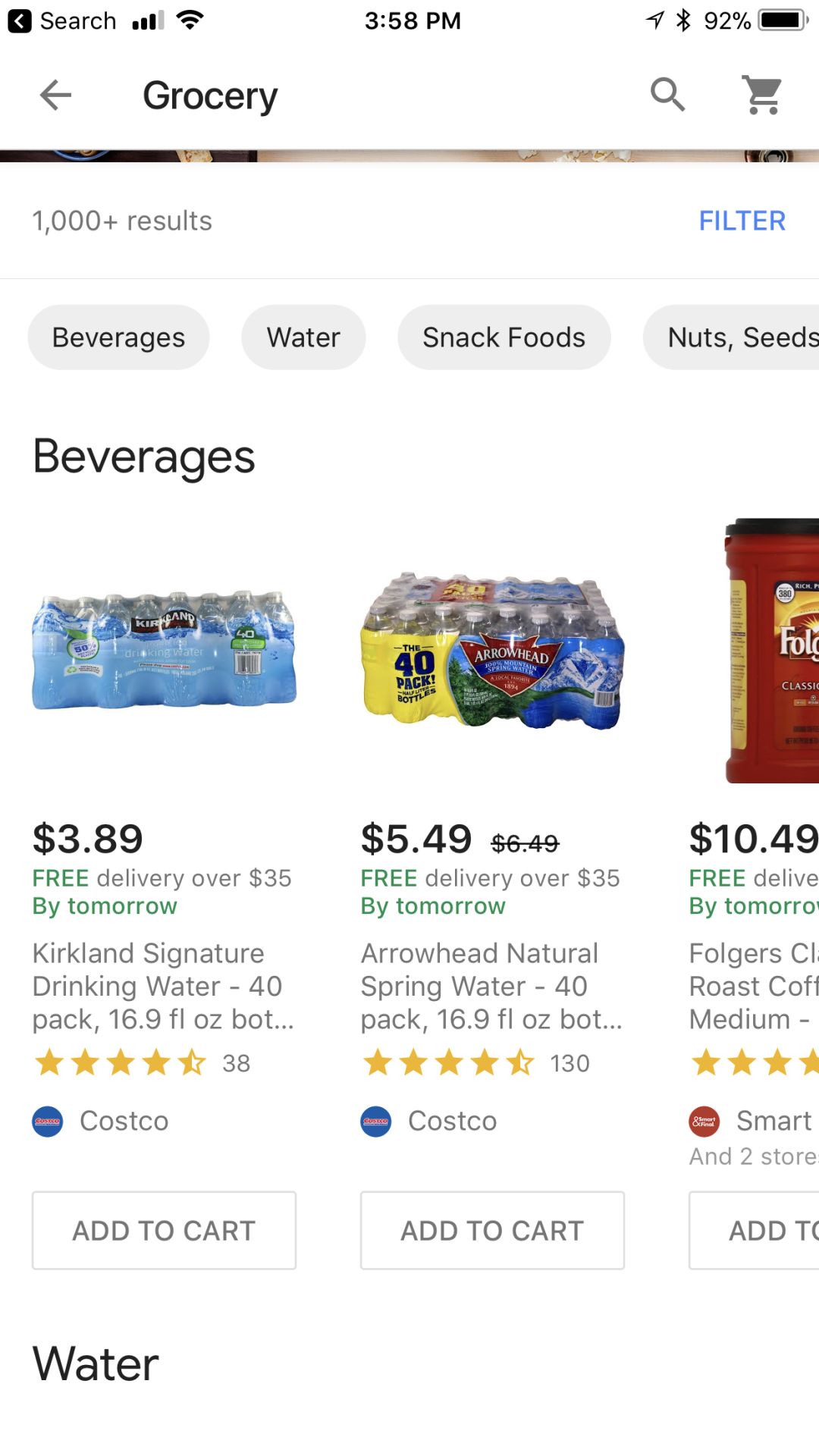This screenshot has height=1456, width=819.
Task: Select the Water category chip
Action: (x=303, y=337)
